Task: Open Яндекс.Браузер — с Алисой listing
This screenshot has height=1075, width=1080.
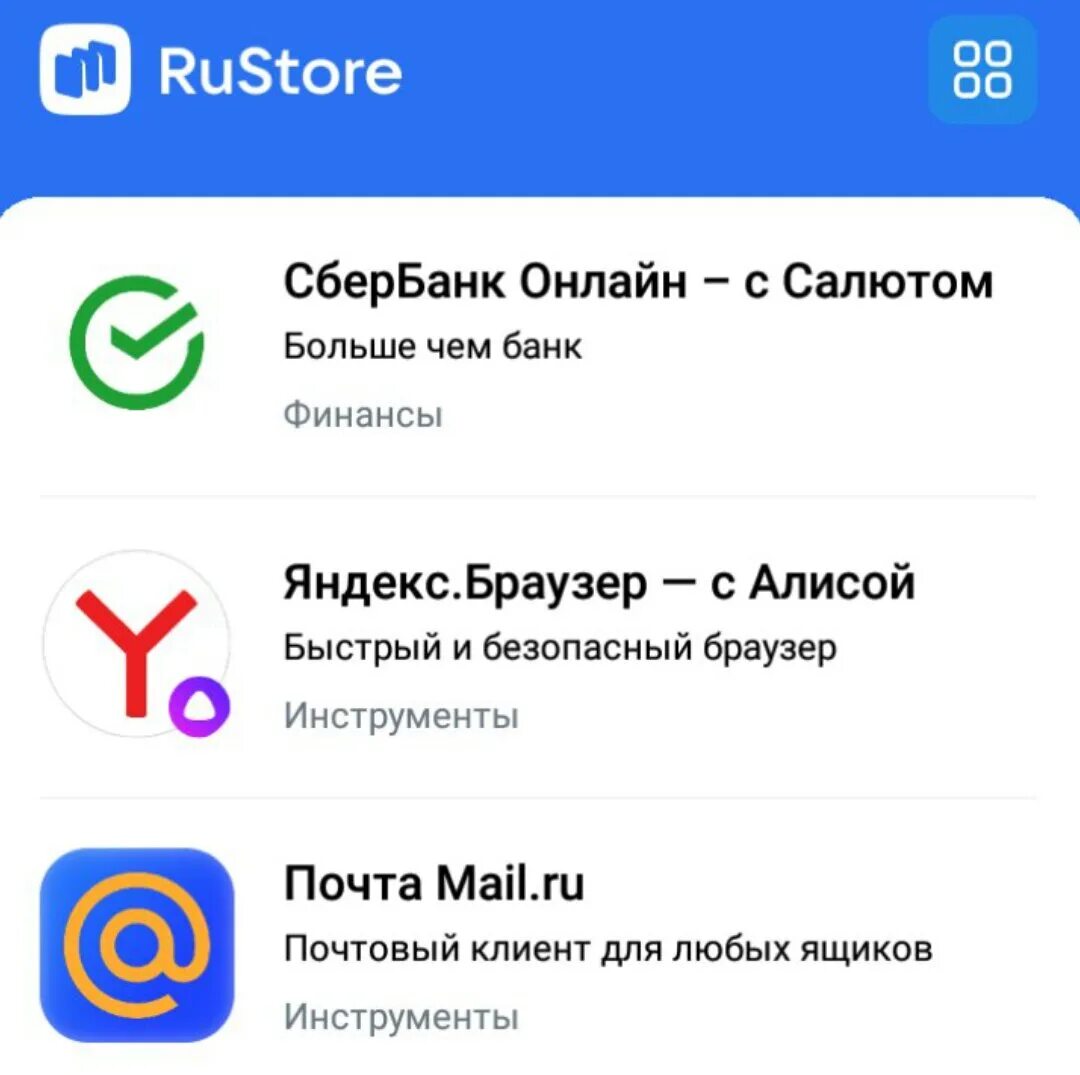Action: coord(598,583)
